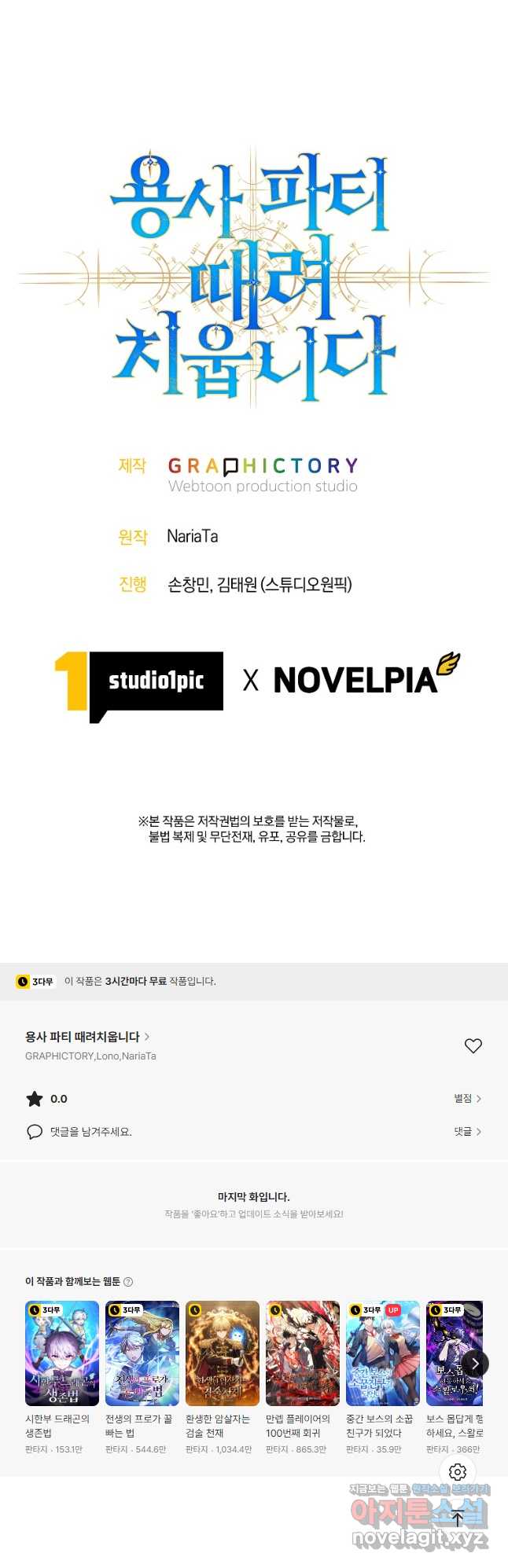Jump back to the top of the page
This screenshot has width=508, height=1568.
pyautogui.click(x=458, y=1518)
